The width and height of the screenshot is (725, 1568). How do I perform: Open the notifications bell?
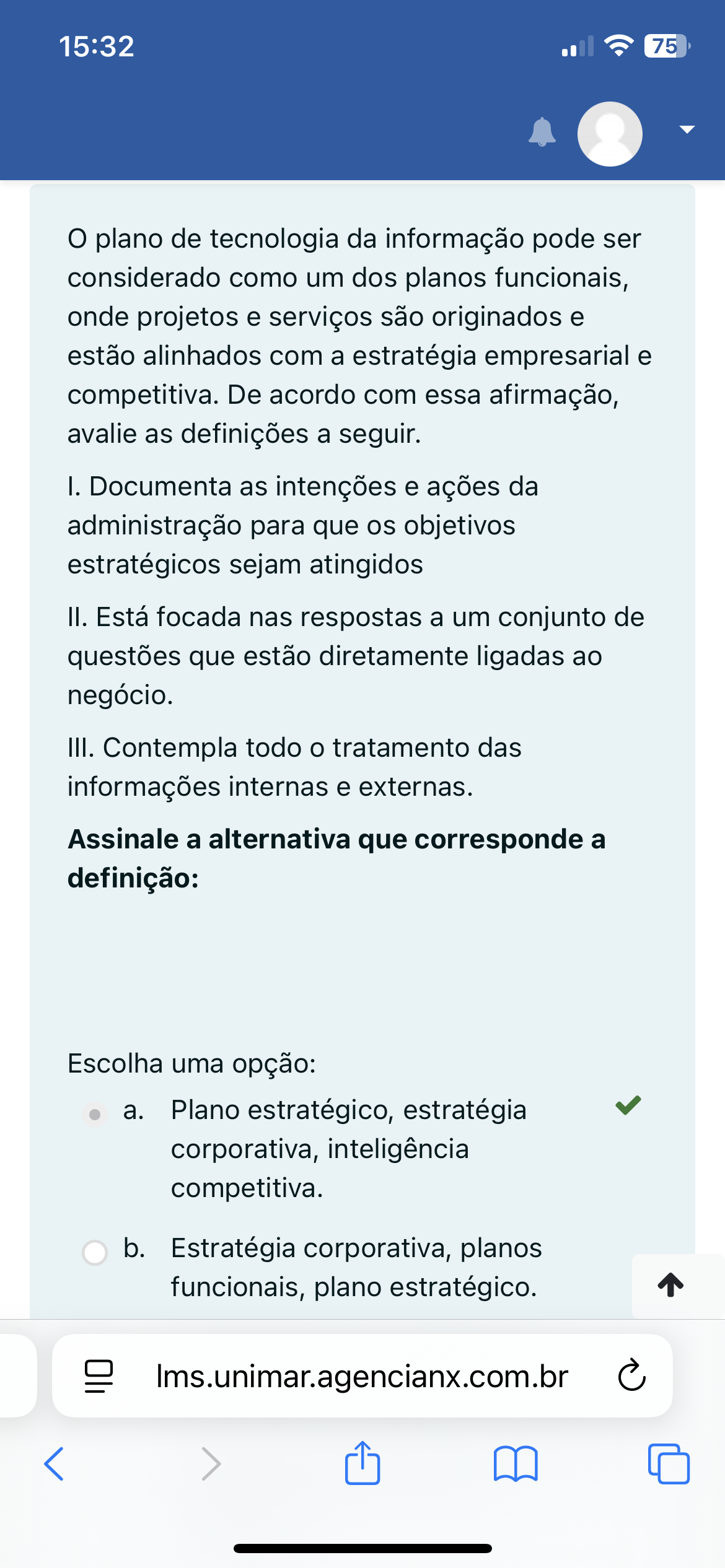coord(542,132)
